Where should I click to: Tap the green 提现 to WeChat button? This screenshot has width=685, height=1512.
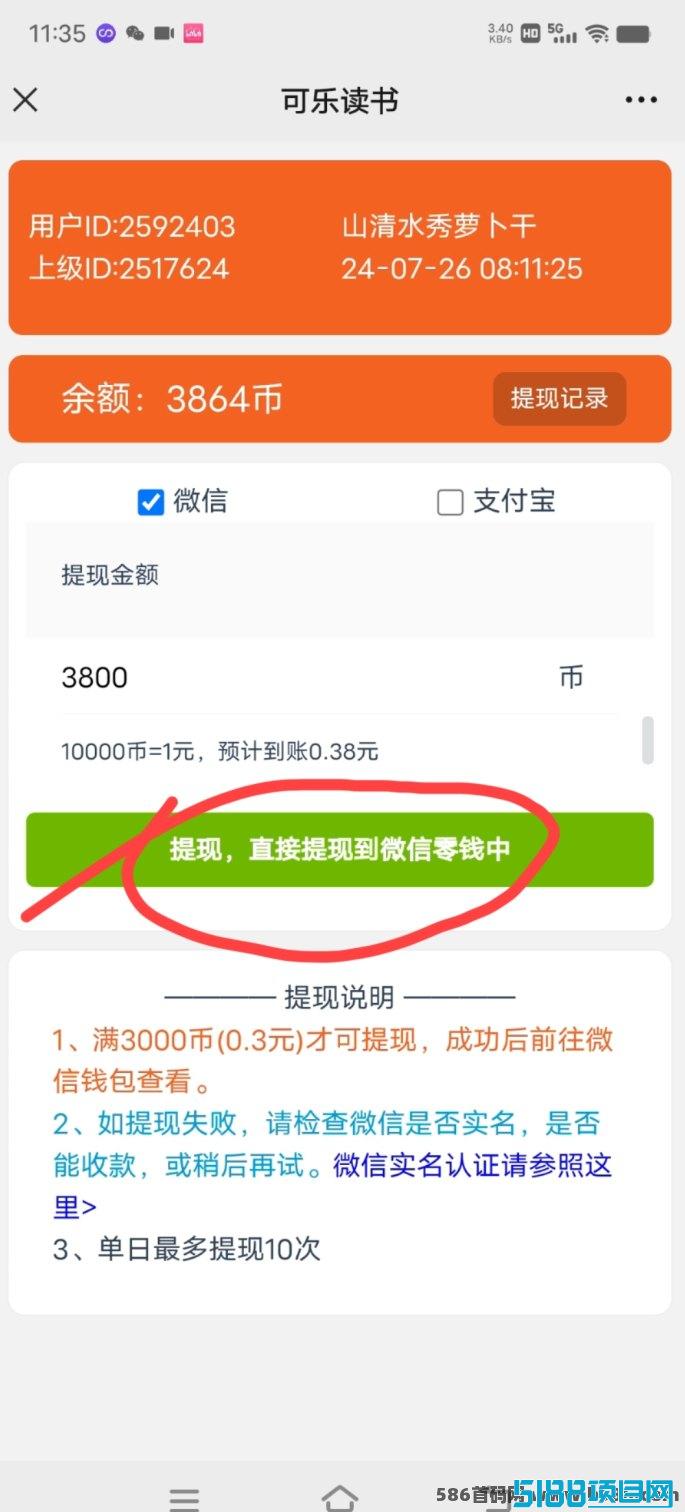[340, 849]
